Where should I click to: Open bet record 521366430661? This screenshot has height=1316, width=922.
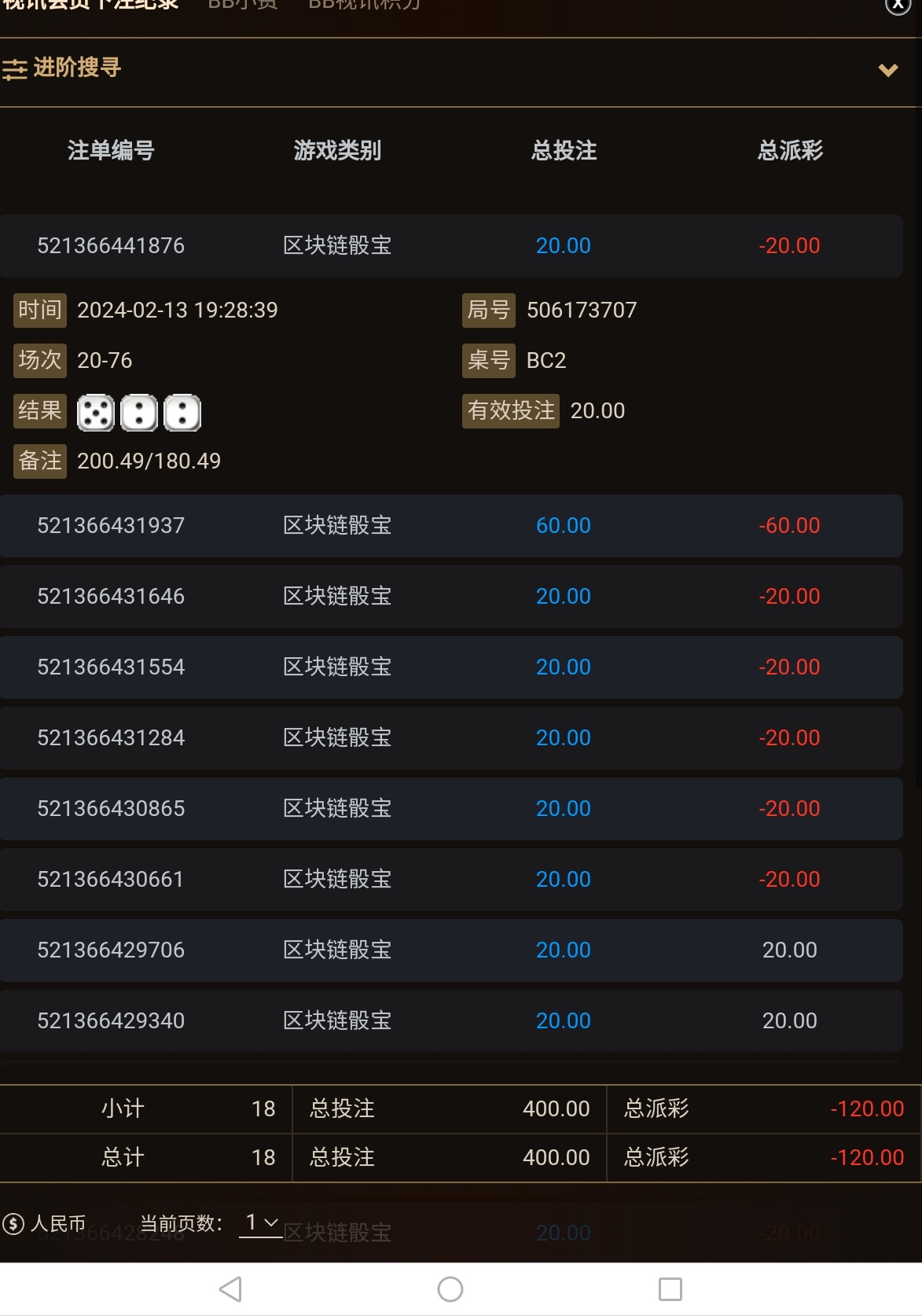click(x=450, y=880)
